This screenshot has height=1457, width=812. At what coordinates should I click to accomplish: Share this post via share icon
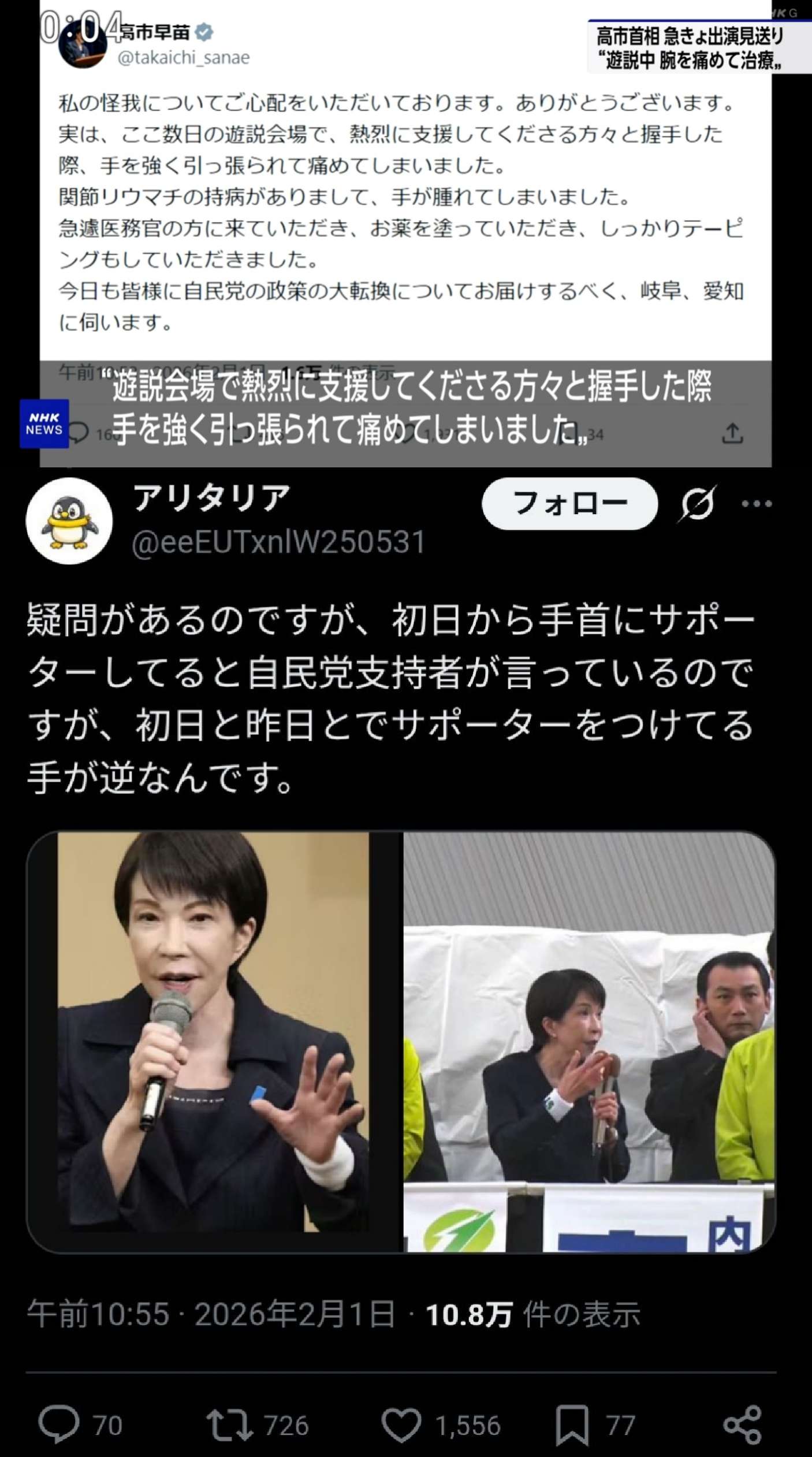(x=742, y=1424)
